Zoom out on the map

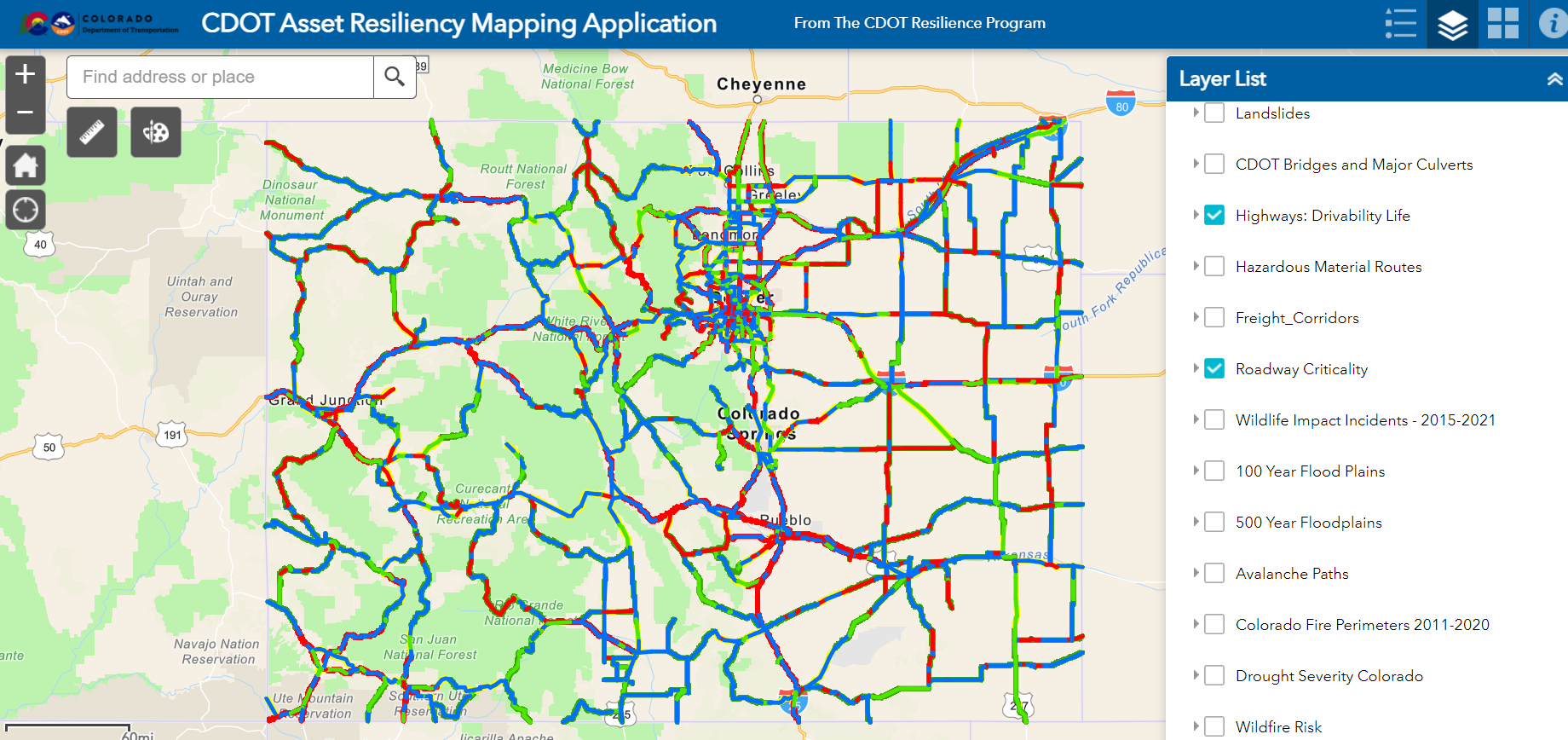pos(26,113)
